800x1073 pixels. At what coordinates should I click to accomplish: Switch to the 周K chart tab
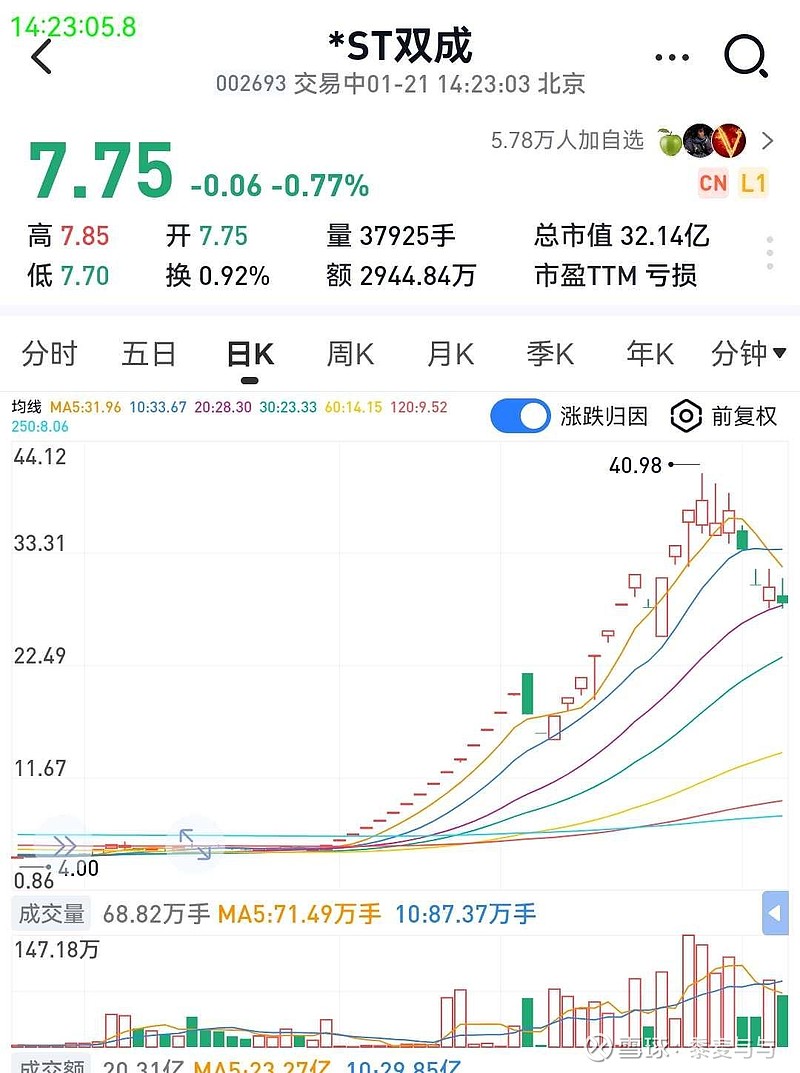(x=347, y=354)
